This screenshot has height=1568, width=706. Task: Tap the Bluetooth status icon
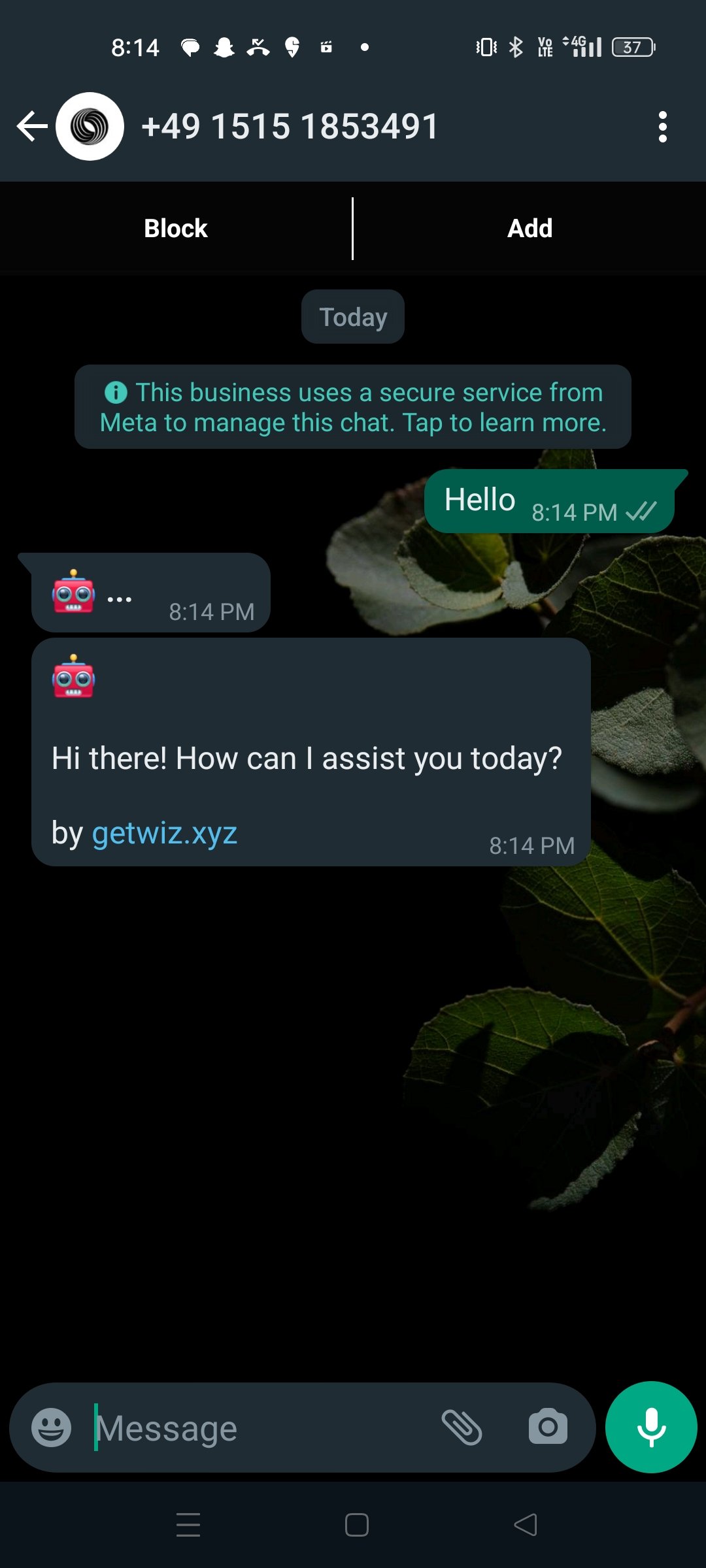tap(516, 47)
